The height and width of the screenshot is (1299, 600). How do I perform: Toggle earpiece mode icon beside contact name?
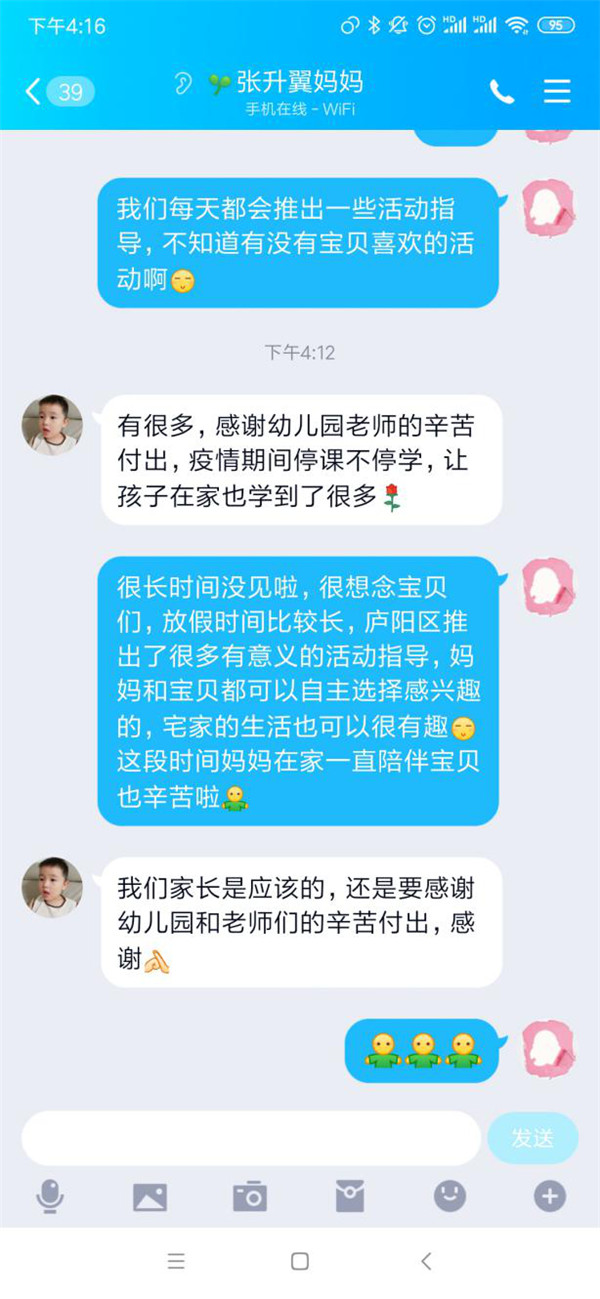(x=183, y=83)
